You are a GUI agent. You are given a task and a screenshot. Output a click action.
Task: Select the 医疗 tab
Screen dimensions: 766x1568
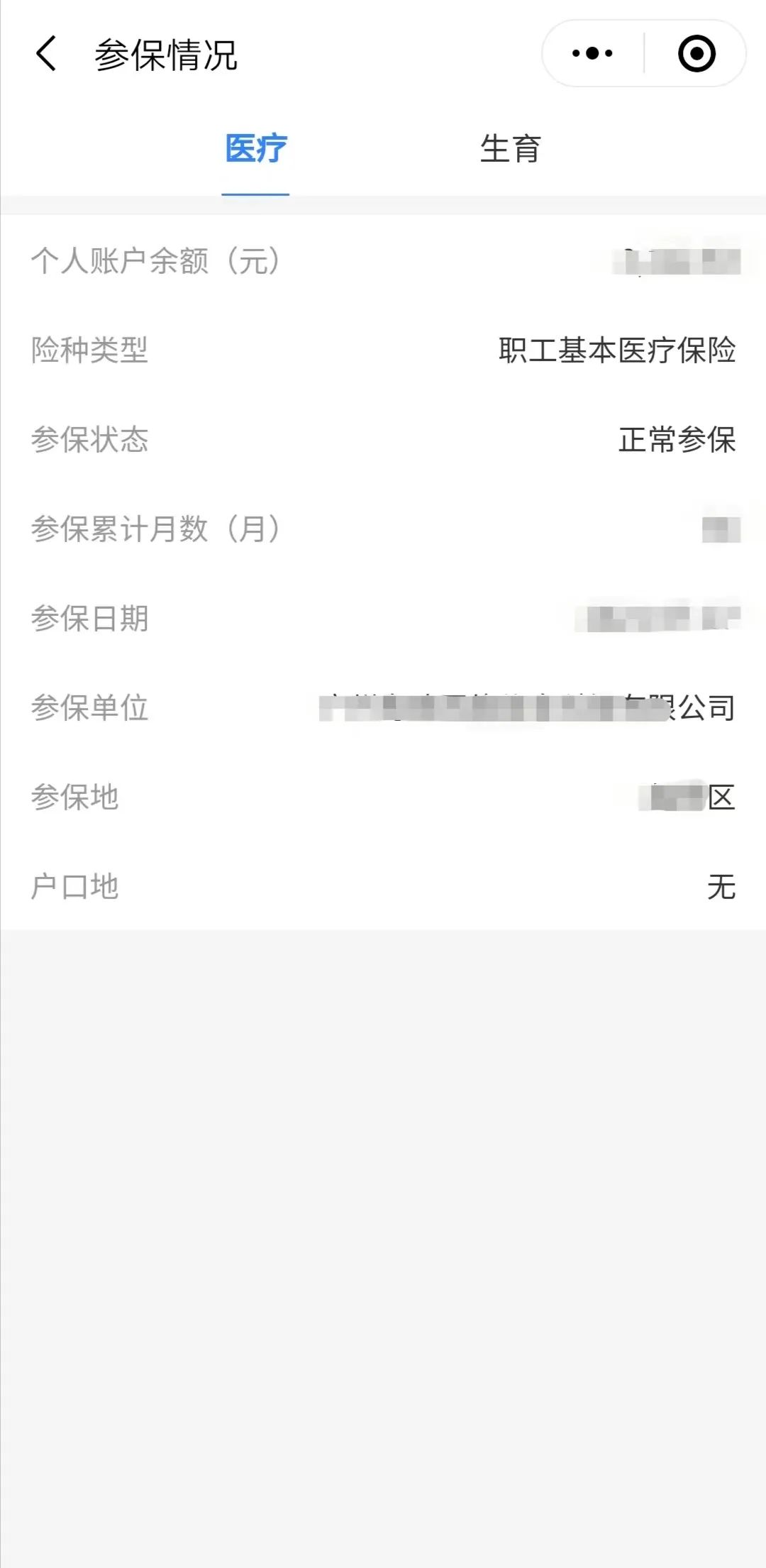pyautogui.click(x=255, y=147)
